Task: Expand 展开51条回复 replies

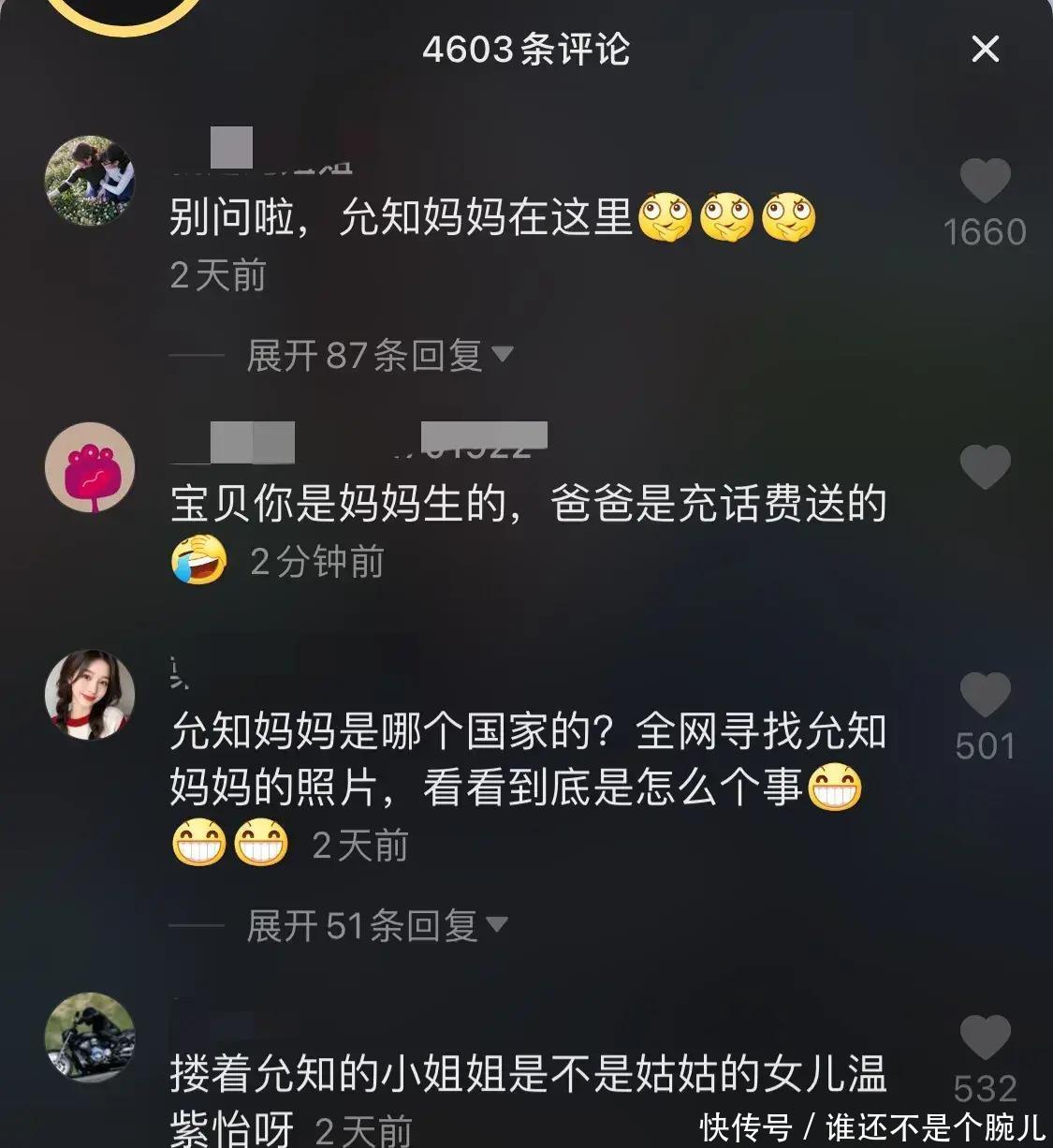Action: coord(376,926)
